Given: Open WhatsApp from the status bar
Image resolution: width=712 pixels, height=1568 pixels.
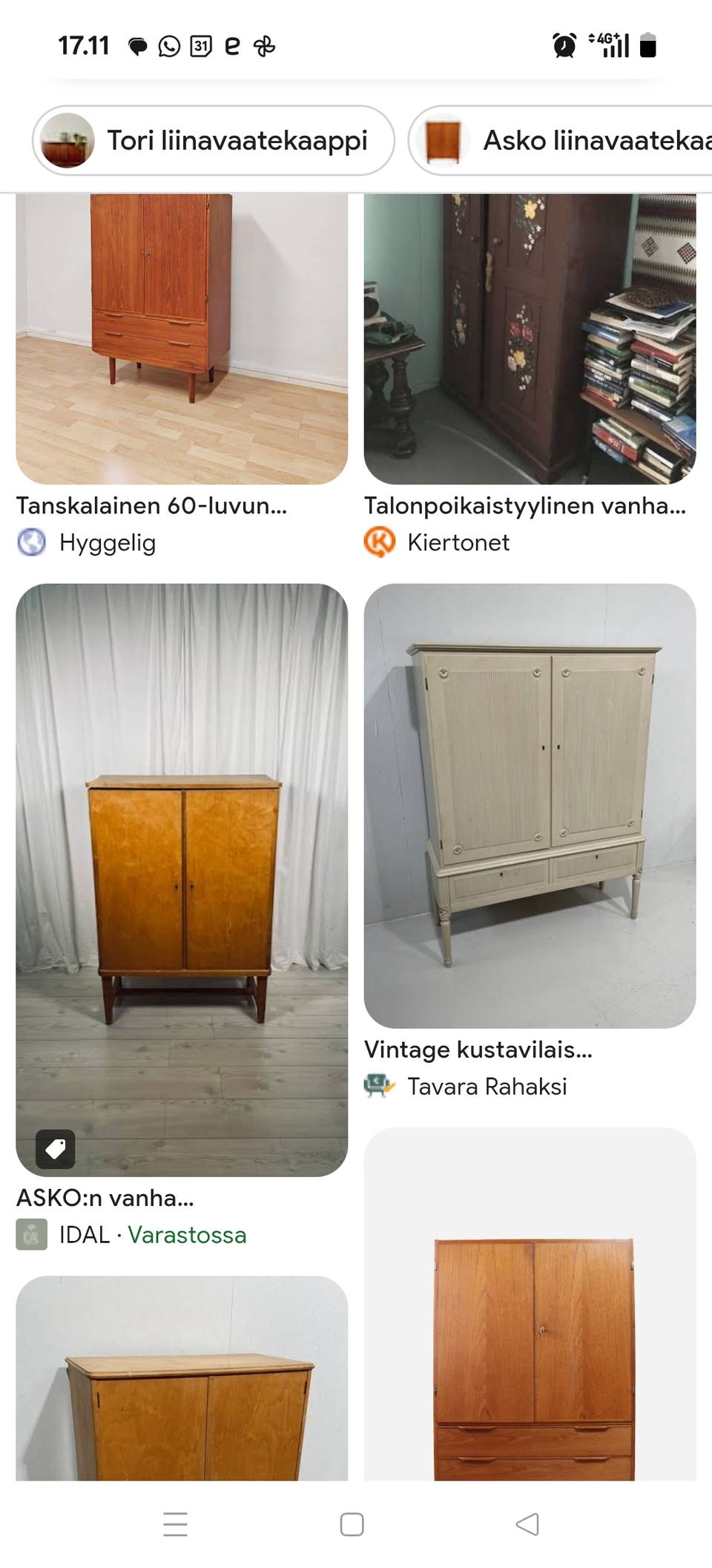Looking at the screenshot, I should click(x=169, y=46).
